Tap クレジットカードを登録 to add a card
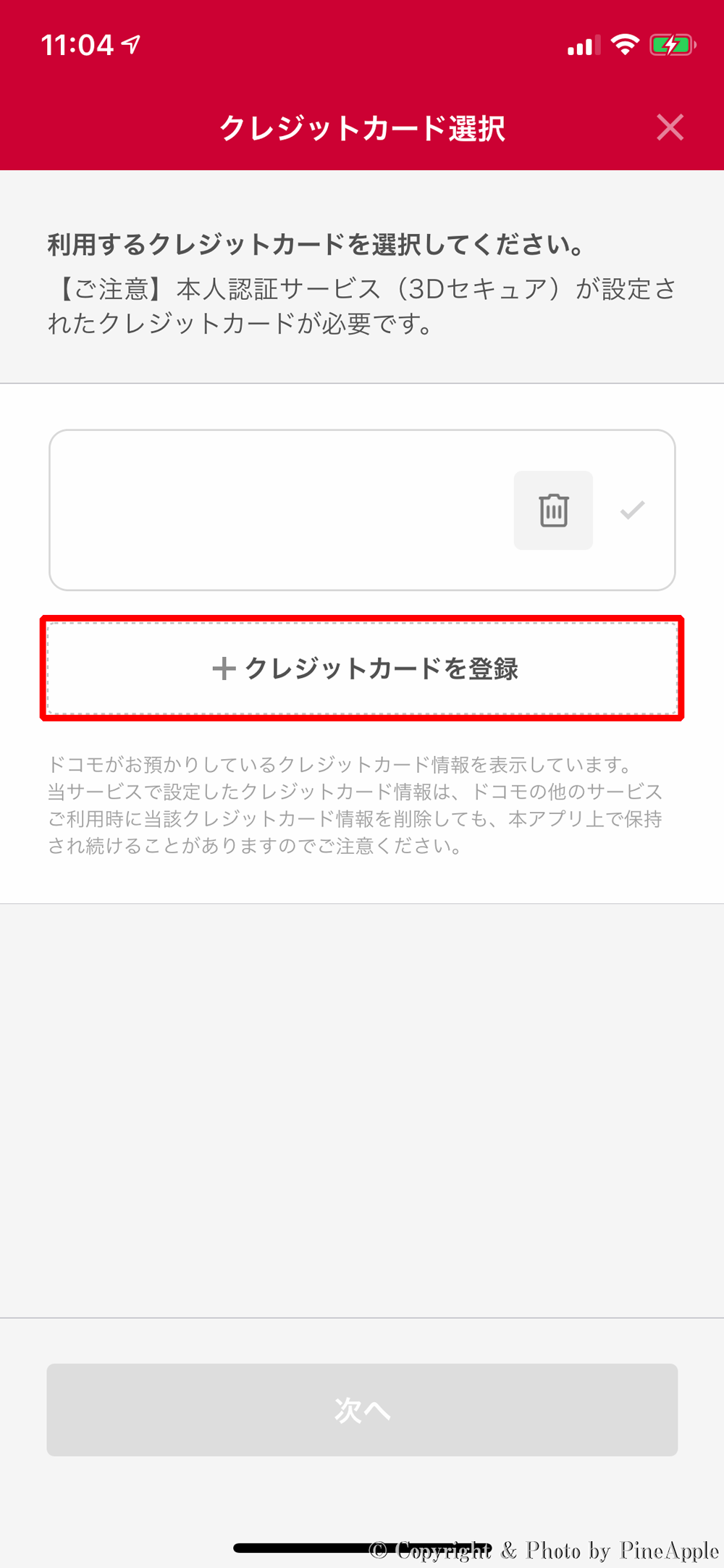 click(x=362, y=668)
